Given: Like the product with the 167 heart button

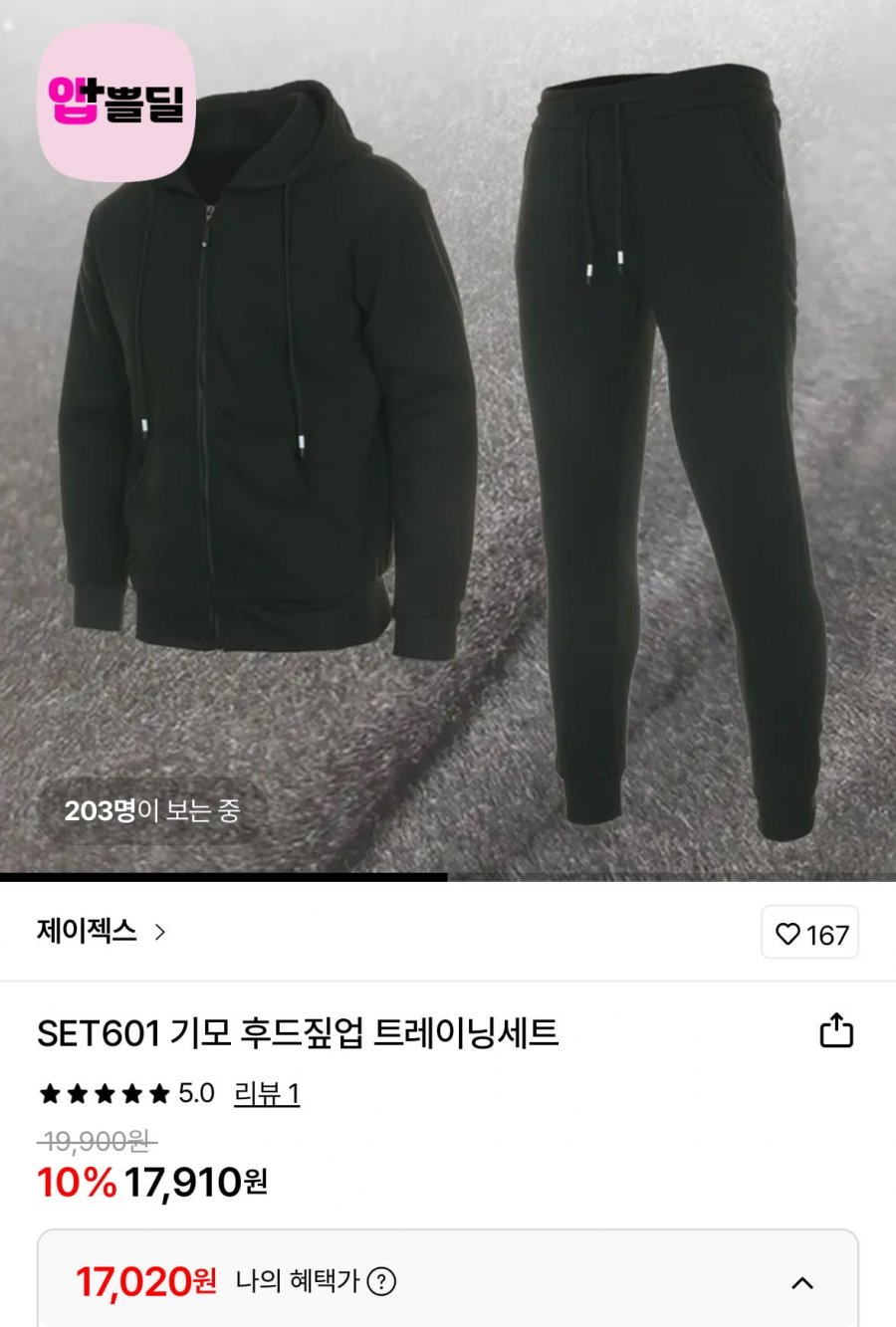Looking at the screenshot, I should [x=809, y=934].
